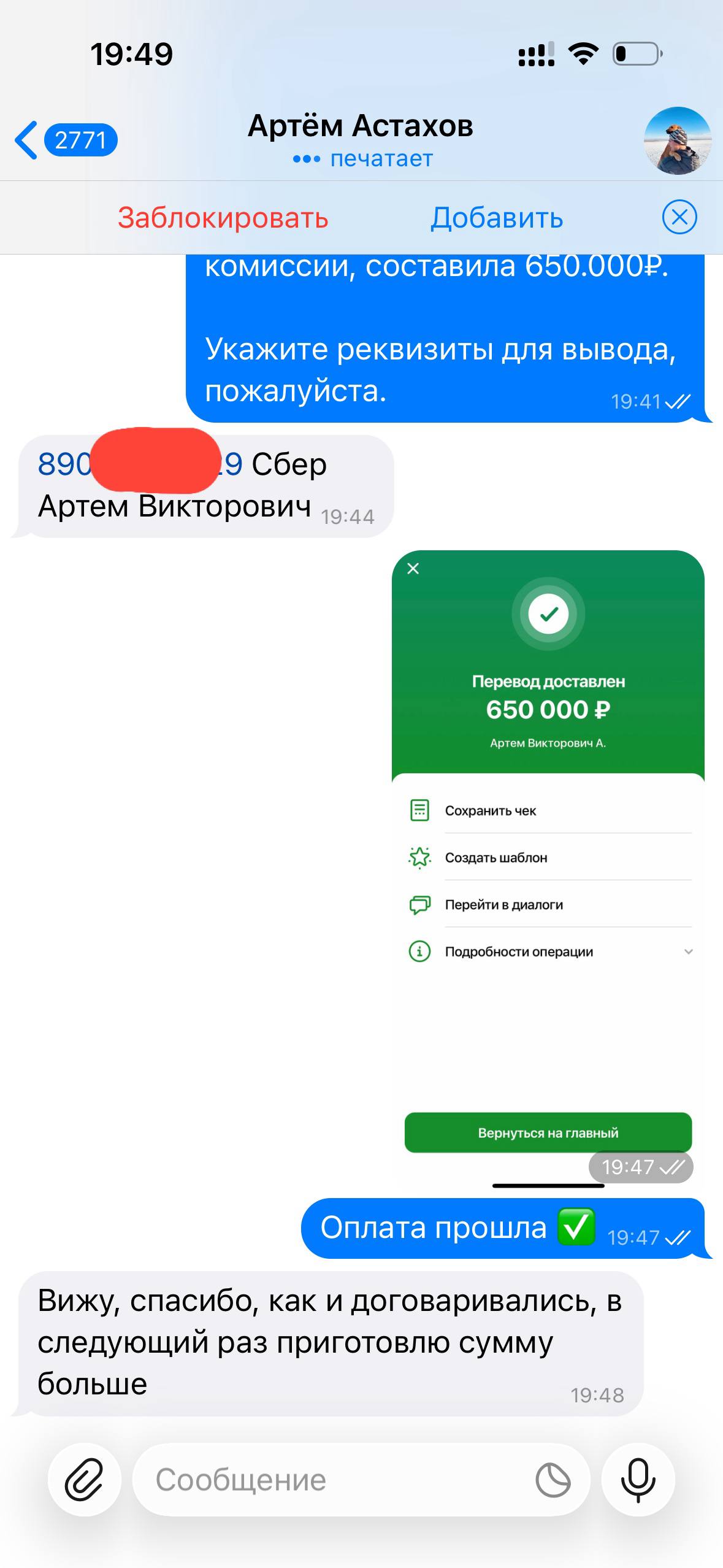Viewport: 723px width, 1568px height.
Task: Open the sticker panel icon
Action: point(553,1480)
